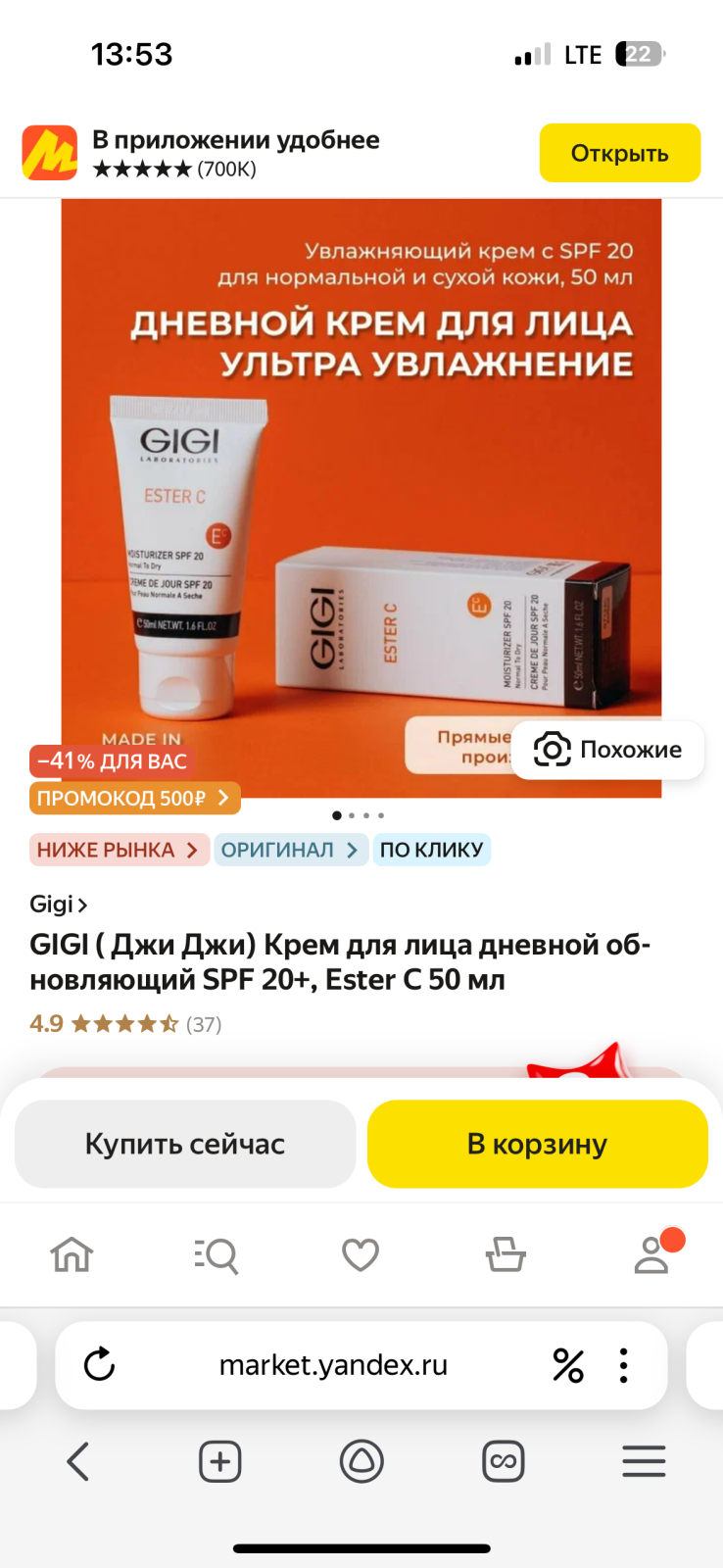Tap the НИЖЕ РЫНКА chip

point(119,850)
